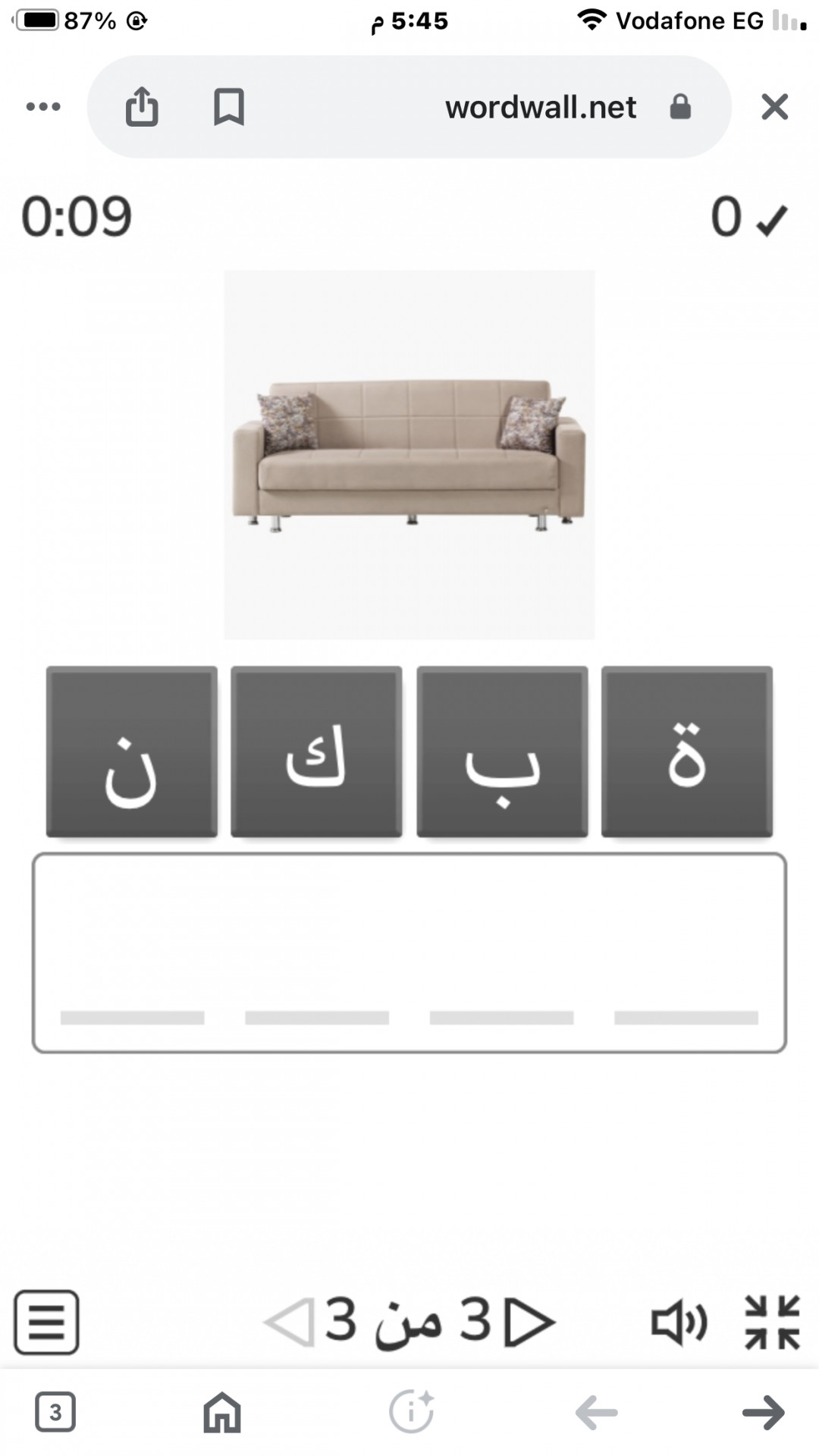
Task: Go to the previous question
Action: [x=290, y=1322]
